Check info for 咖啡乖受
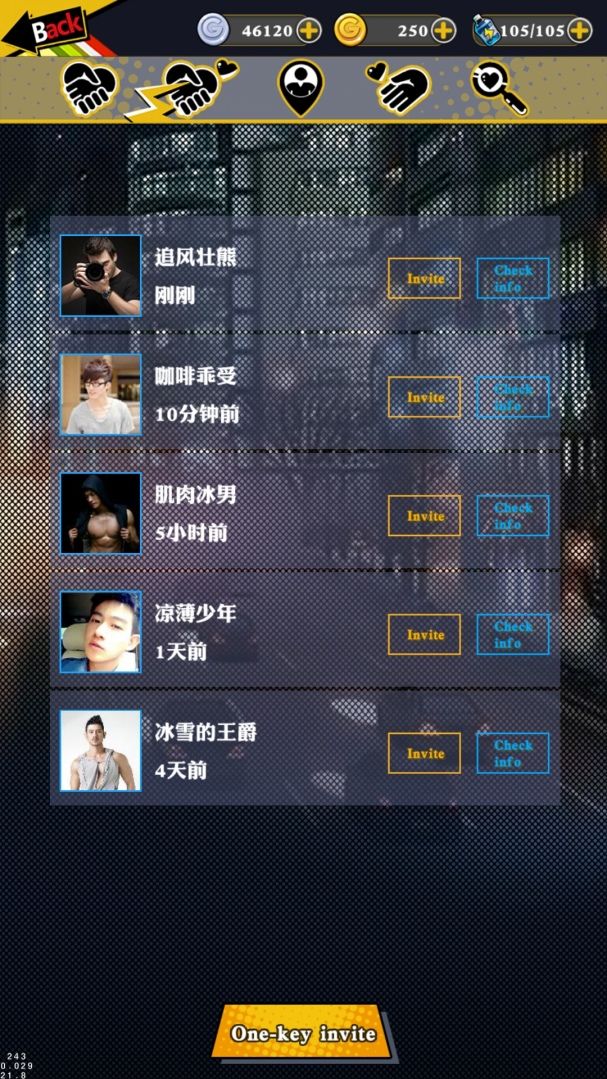 (512, 397)
